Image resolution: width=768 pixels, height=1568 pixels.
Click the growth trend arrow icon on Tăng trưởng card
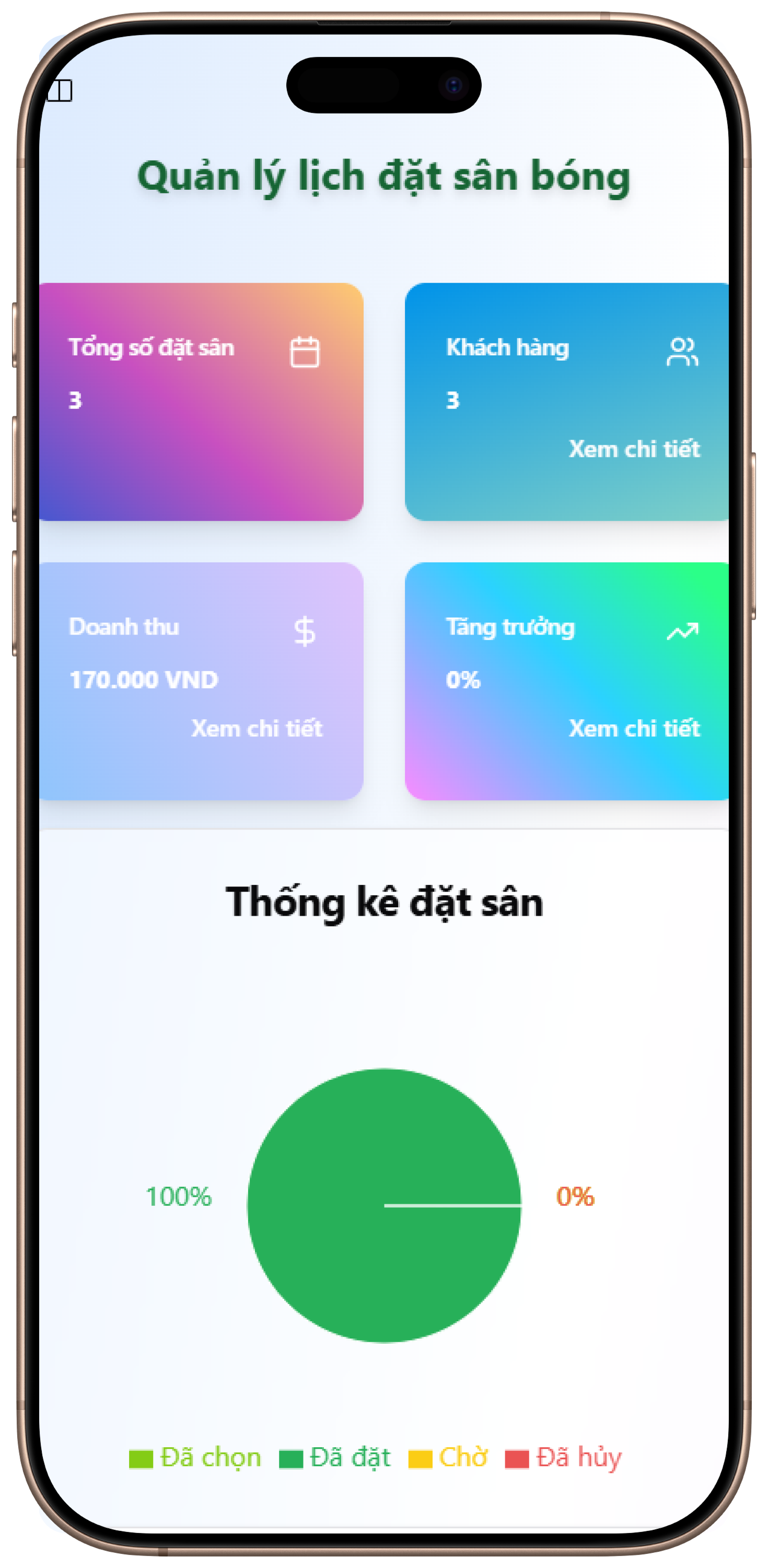point(683,631)
